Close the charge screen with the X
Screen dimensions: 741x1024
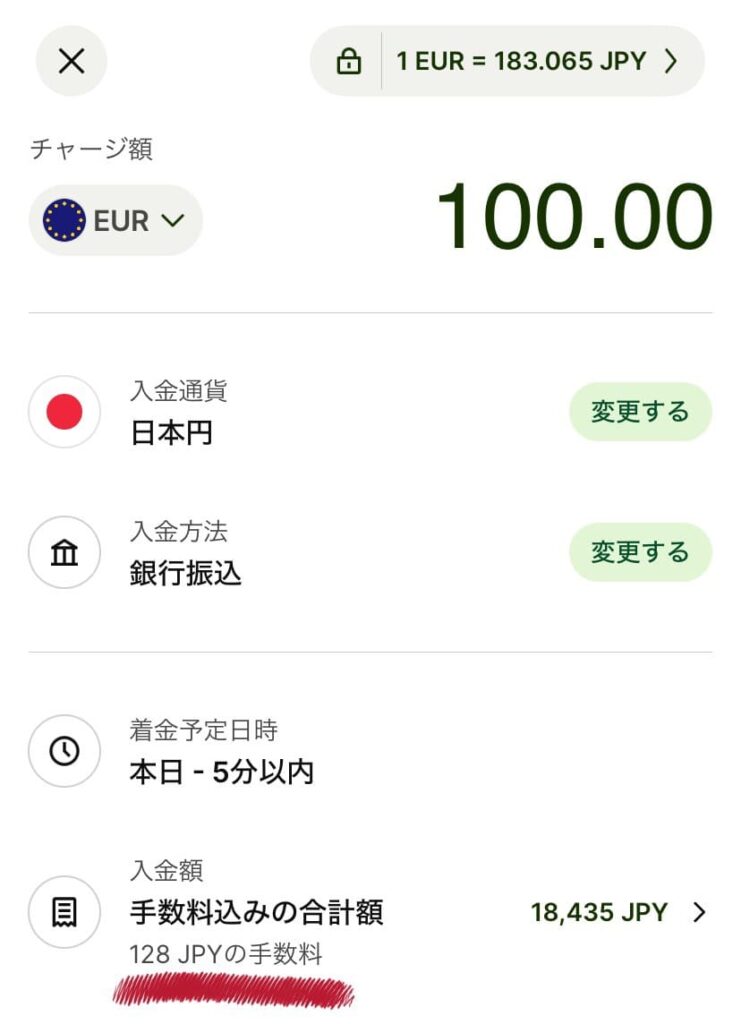pyautogui.click(x=70, y=61)
